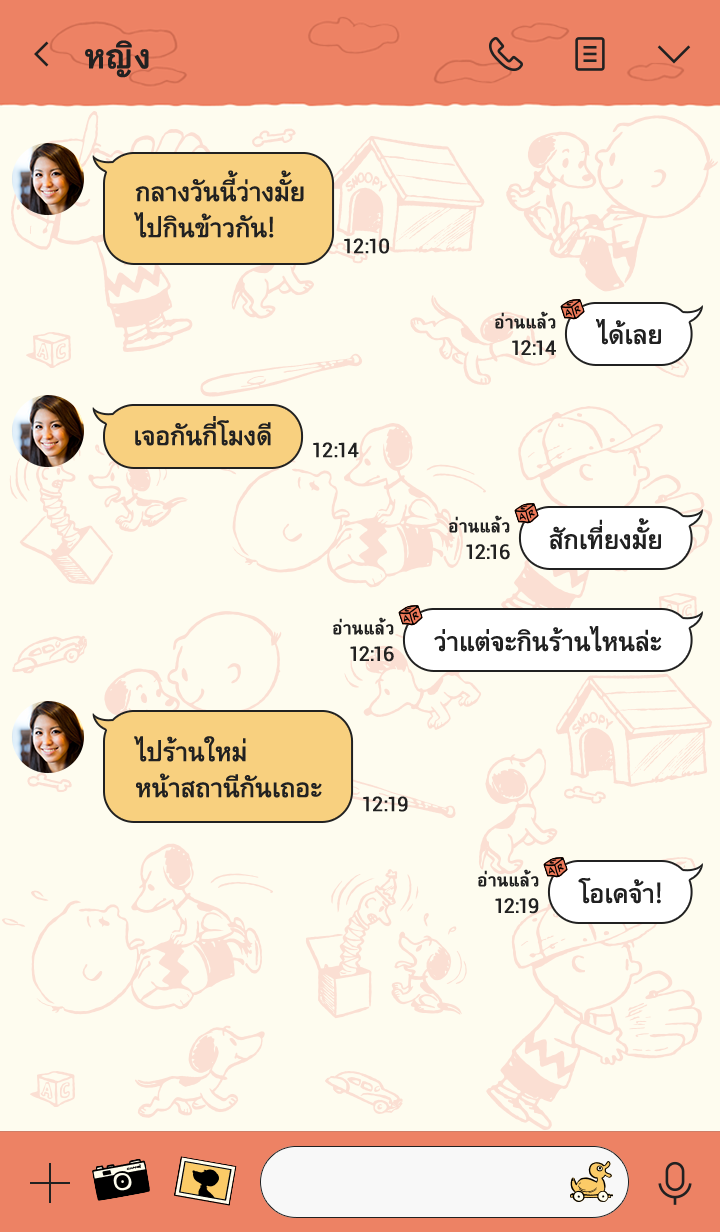Expand the chat menu chevron
The height and width of the screenshot is (1232, 720).
point(674,54)
